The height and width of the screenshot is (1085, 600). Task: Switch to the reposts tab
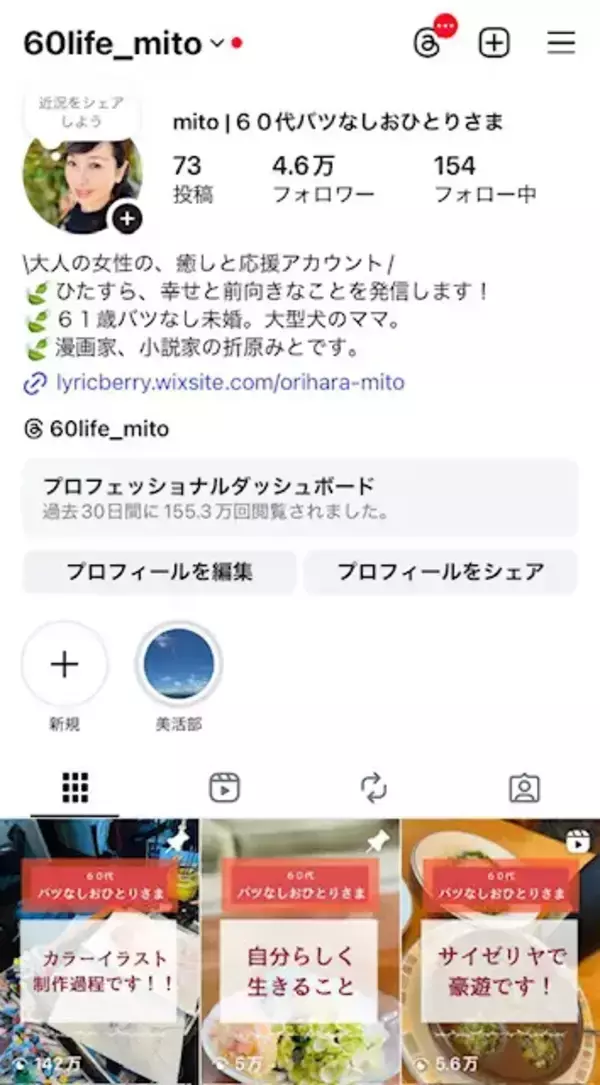point(374,788)
